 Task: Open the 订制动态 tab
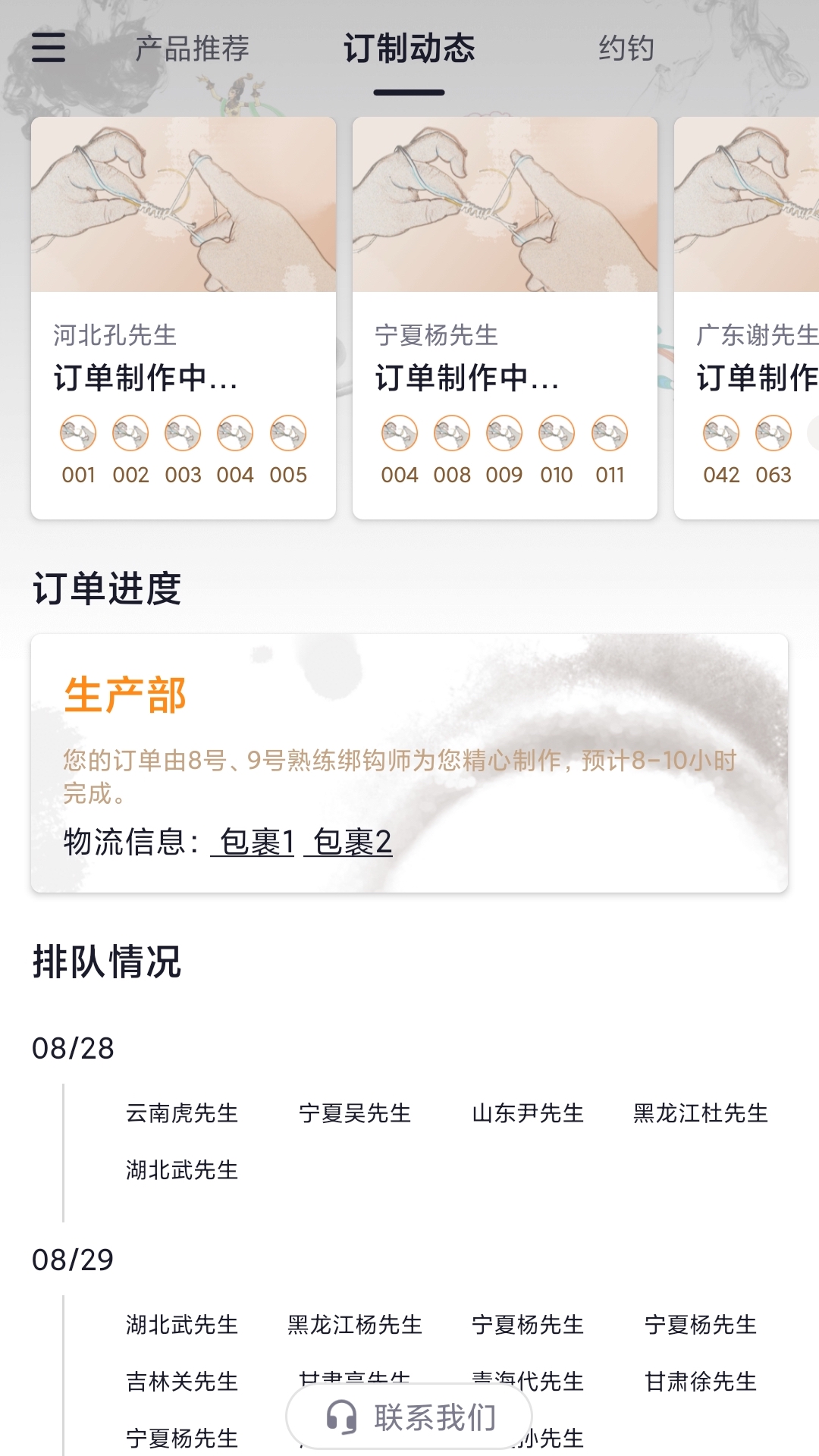click(409, 48)
